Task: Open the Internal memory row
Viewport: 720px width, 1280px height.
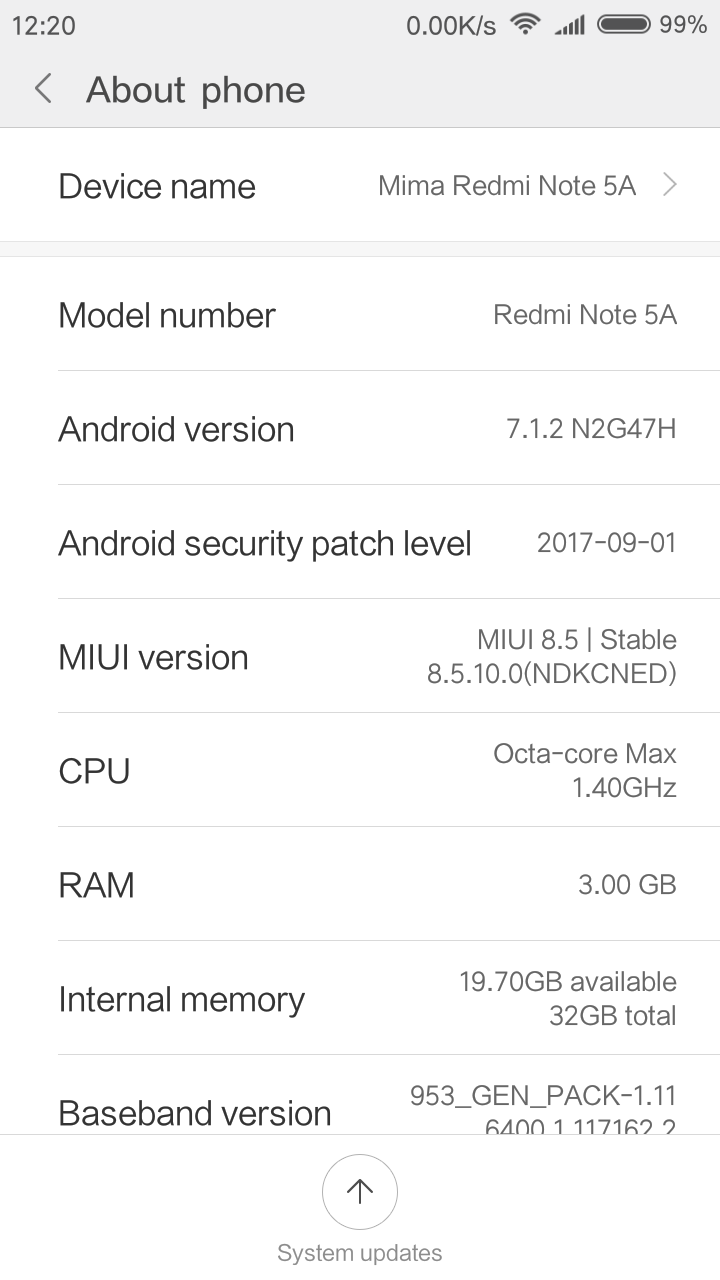Action: [x=360, y=999]
